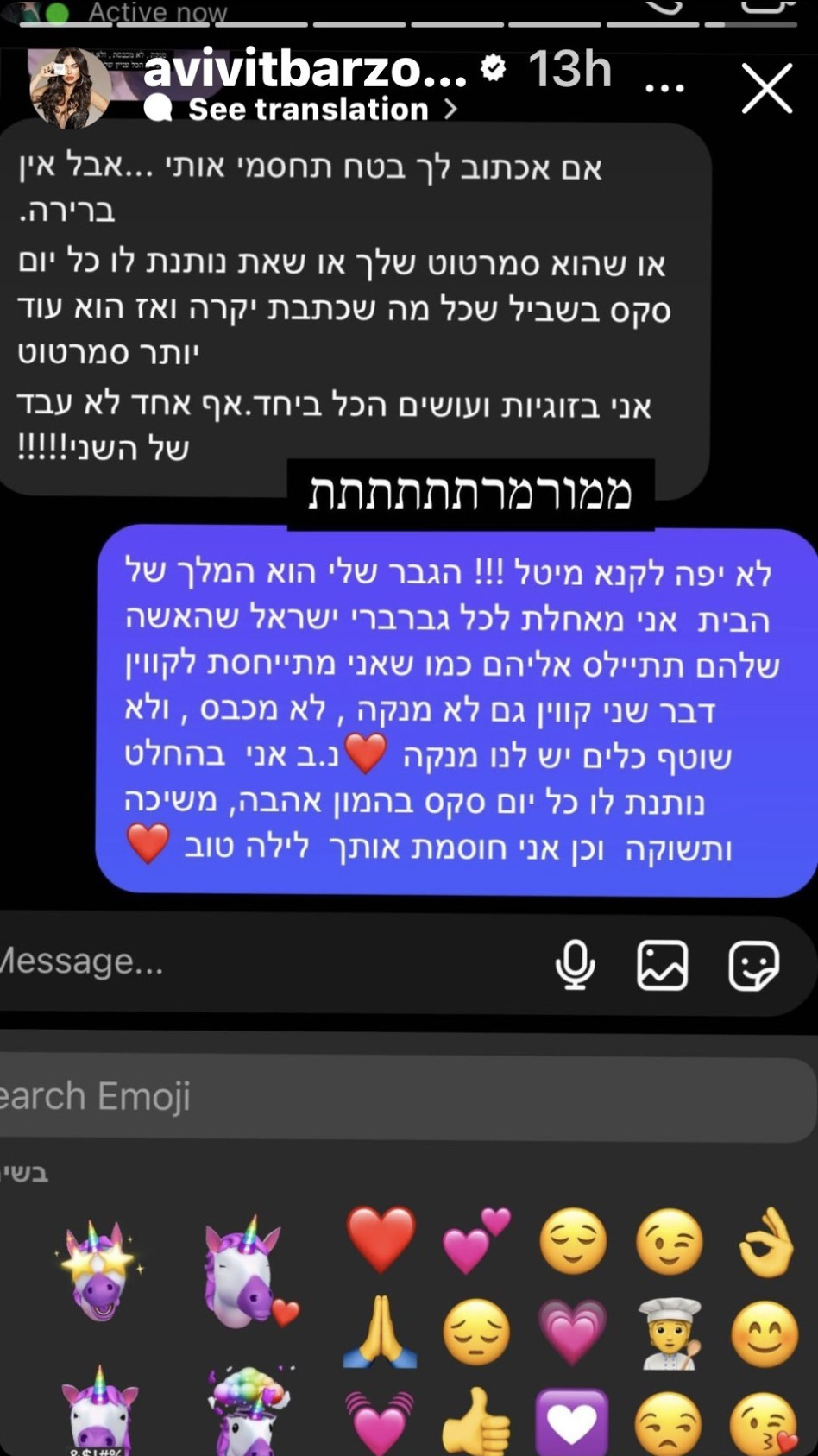Open the story options menu
This screenshot has height=1456, width=818.
click(666, 83)
